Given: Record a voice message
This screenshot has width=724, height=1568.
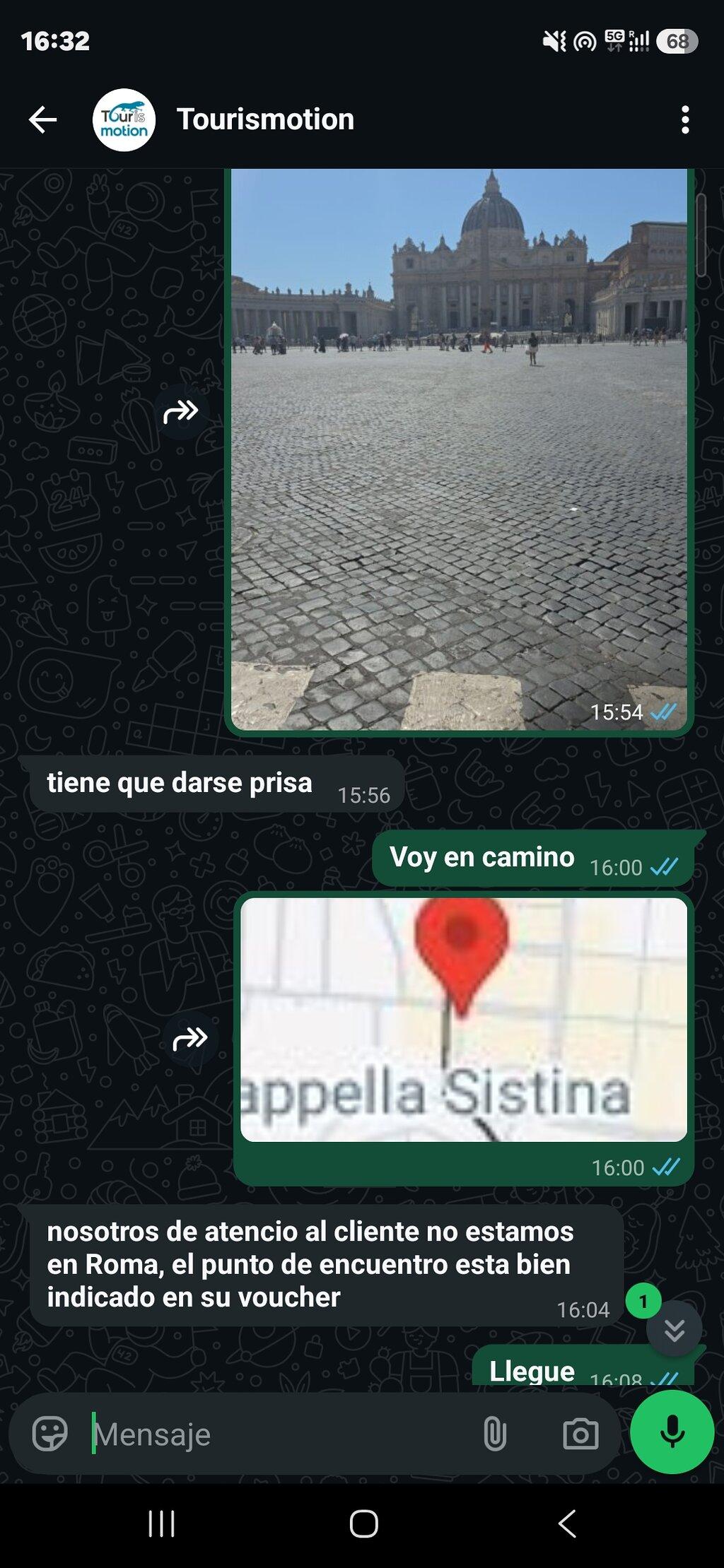Looking at the screenshot, I should pos(672,1432).
